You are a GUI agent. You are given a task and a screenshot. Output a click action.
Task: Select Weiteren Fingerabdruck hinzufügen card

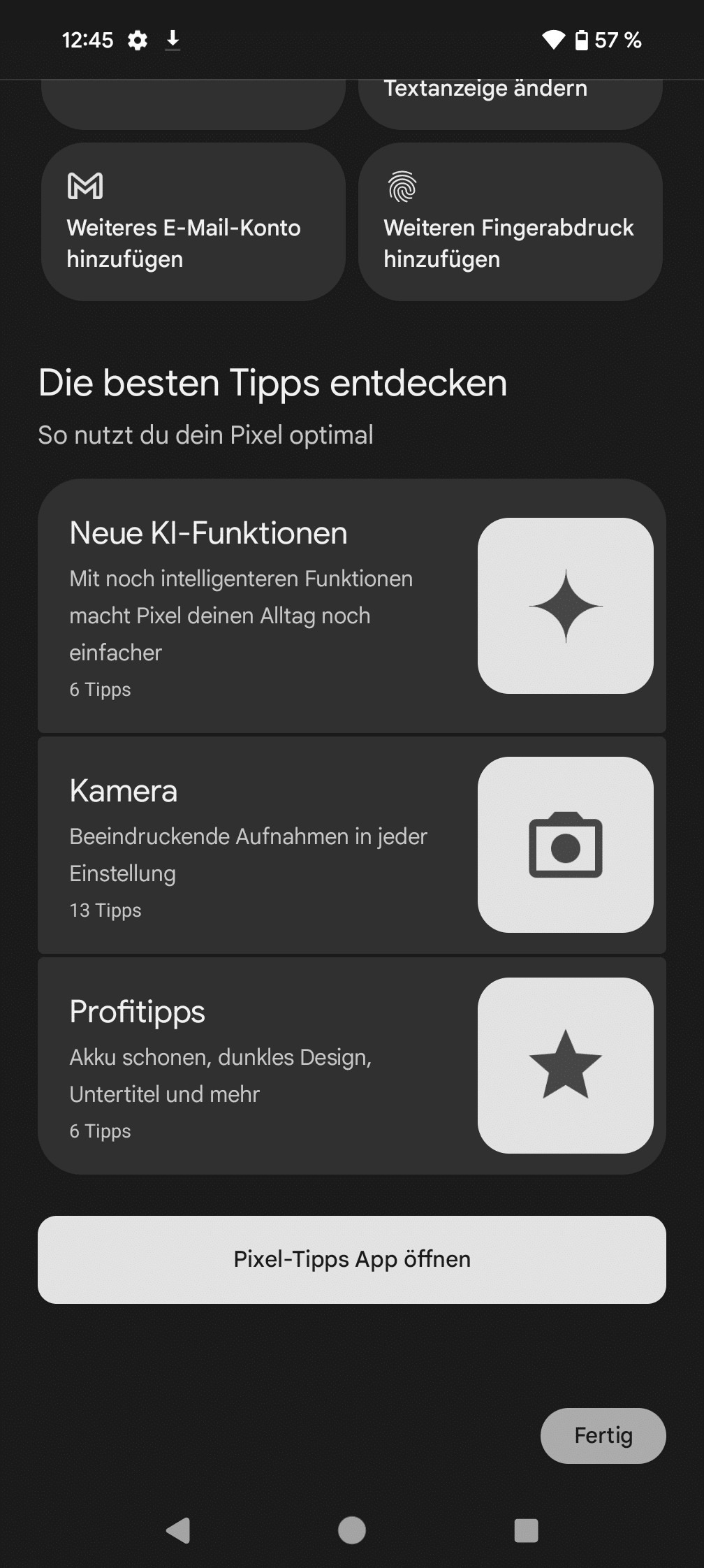click(x=511, y=222)
